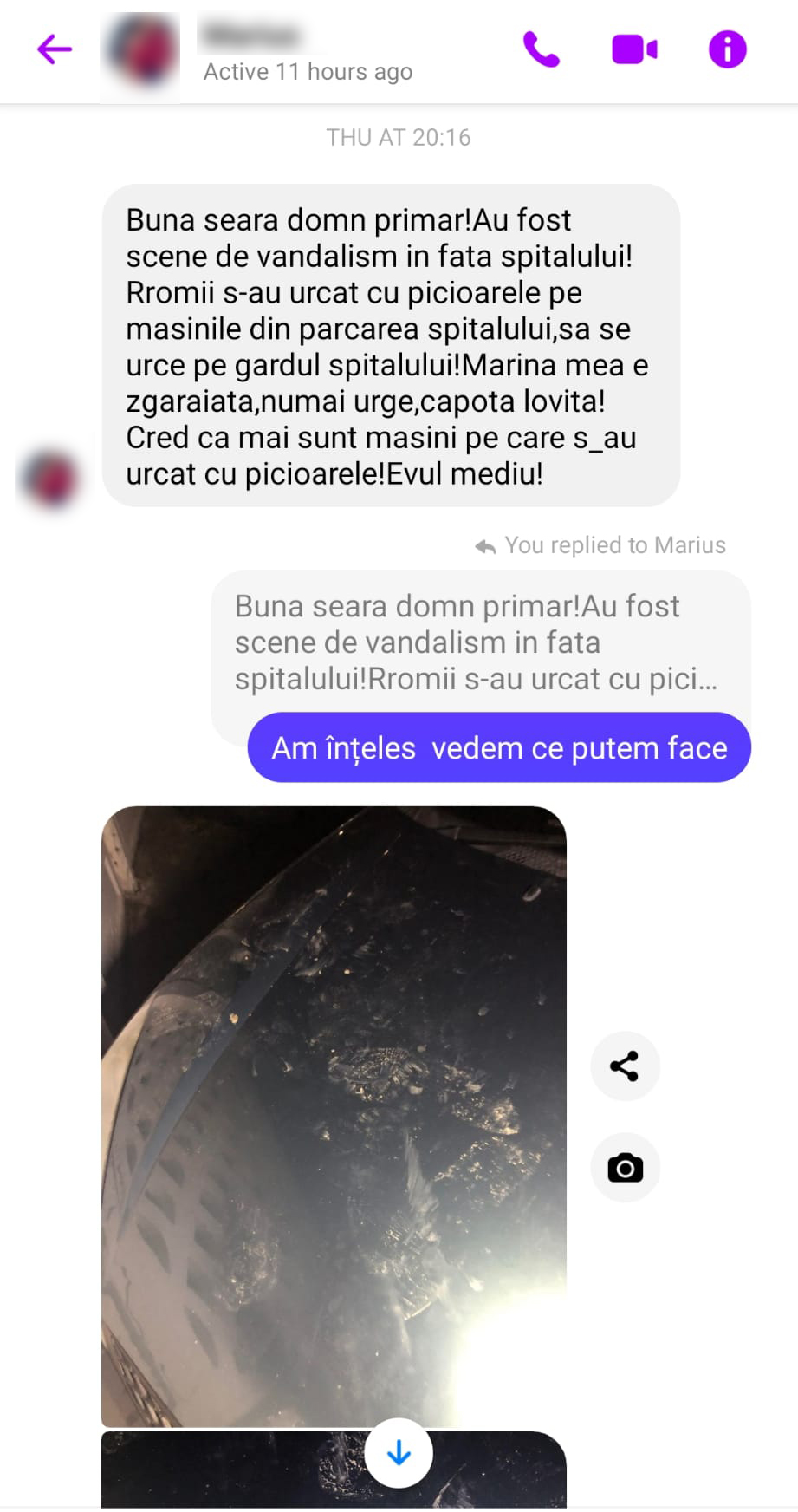Screen dimensions: 798x1512
Task: Open the quoted reply preview
Action: coord(476,642)
